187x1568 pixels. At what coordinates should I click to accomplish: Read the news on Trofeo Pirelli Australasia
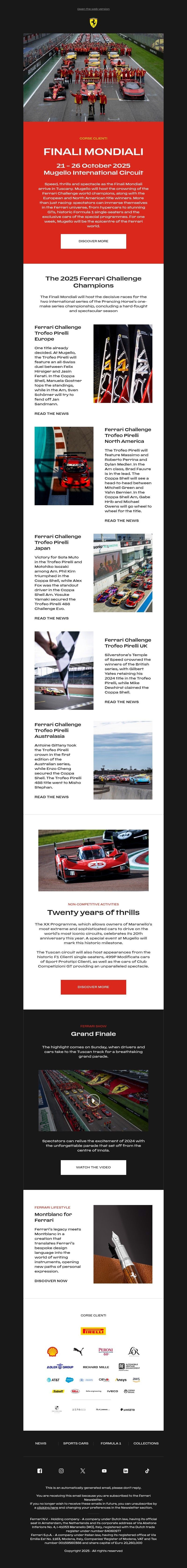point(52,797)
